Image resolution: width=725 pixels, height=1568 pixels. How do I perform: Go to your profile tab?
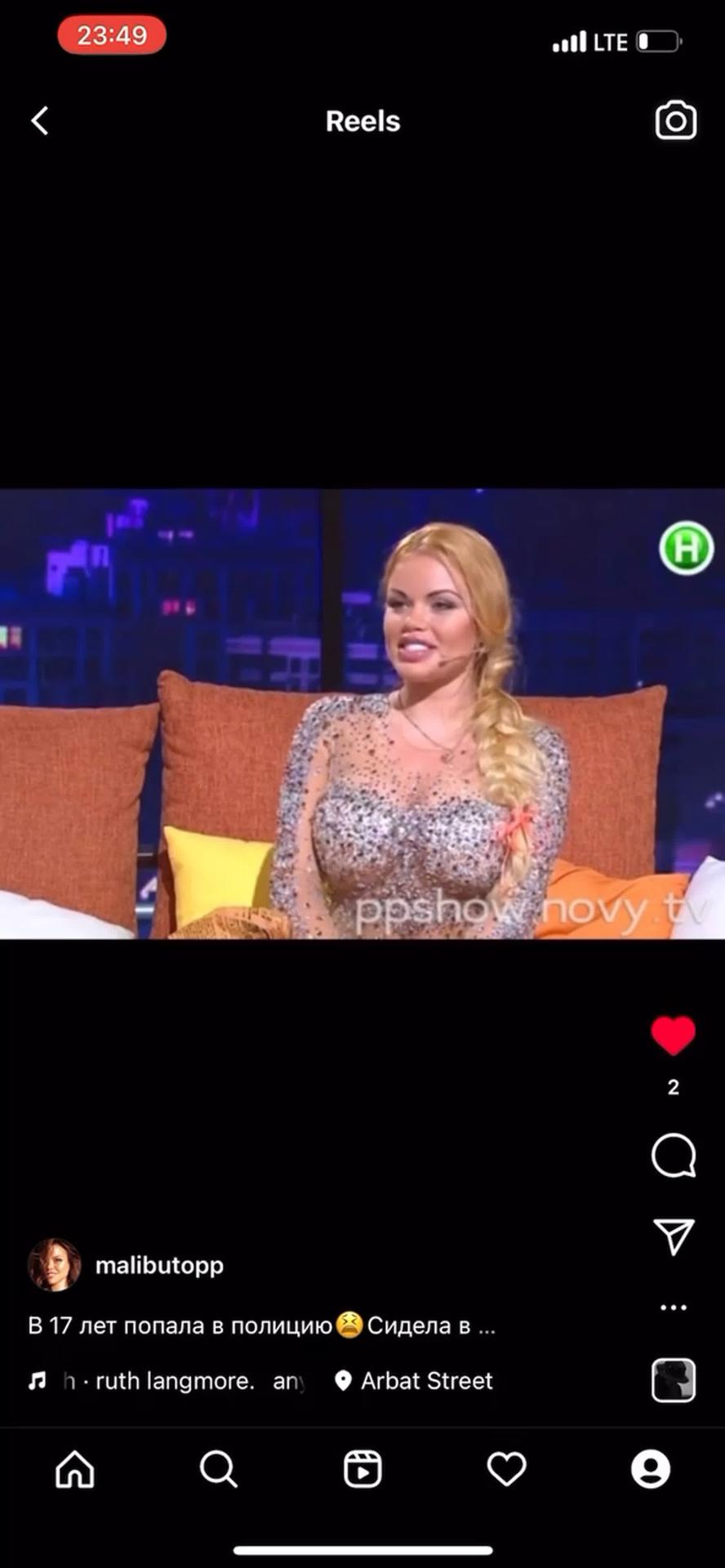coord(651,1470)
